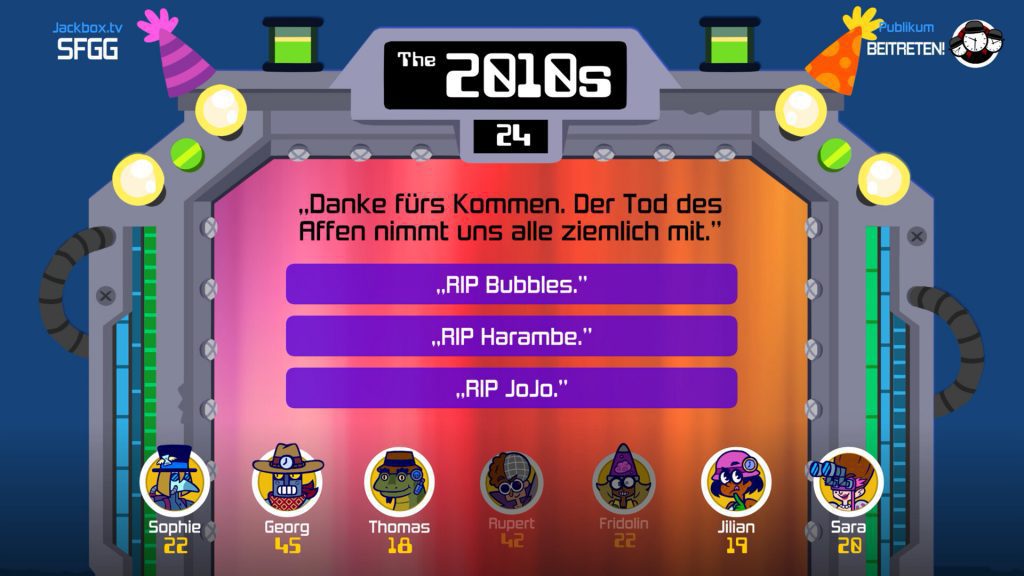Select the answer „RIP Bubbles.“
Image resolution: width=1024 pixels, height=576 pixels.
coord(511,284)
